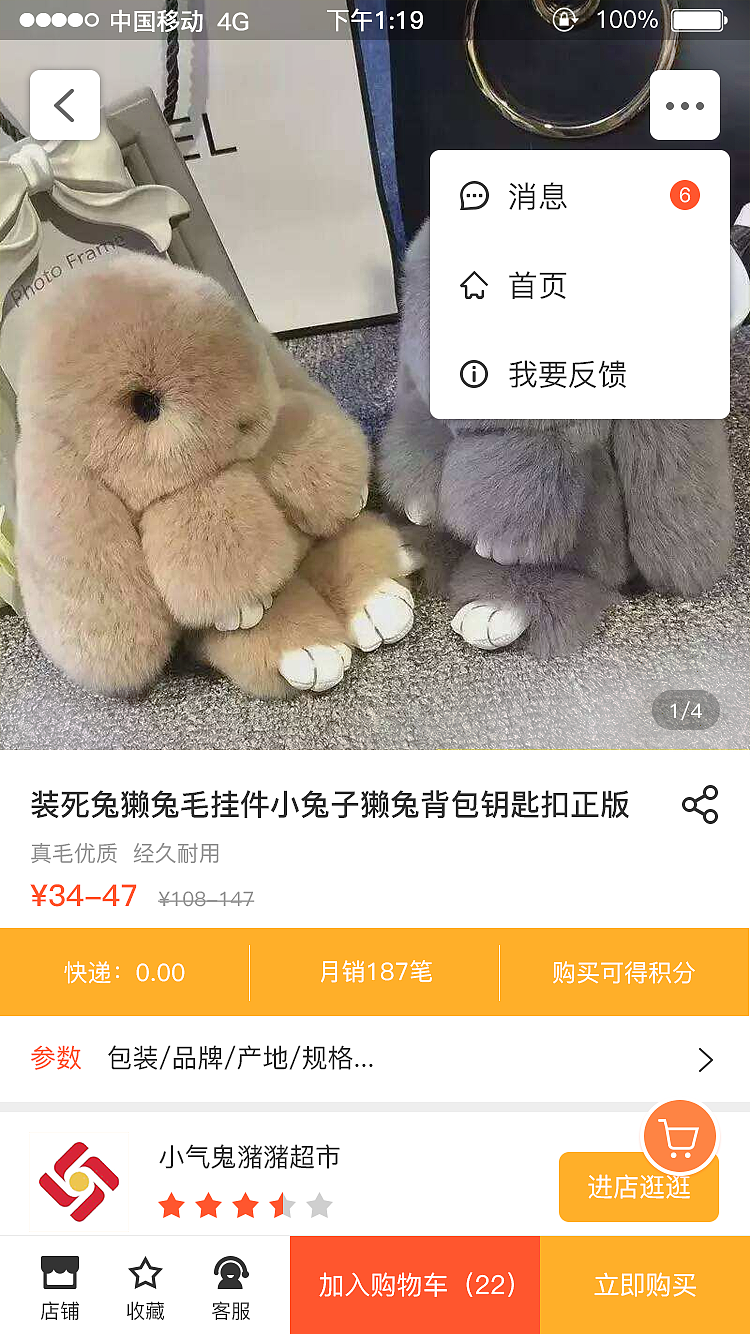Image resolution: width=750 pixels, height=1334 pixels.
Task: Open the more options (...) menu
Action: pyautogui.click(x=684, y=104)
